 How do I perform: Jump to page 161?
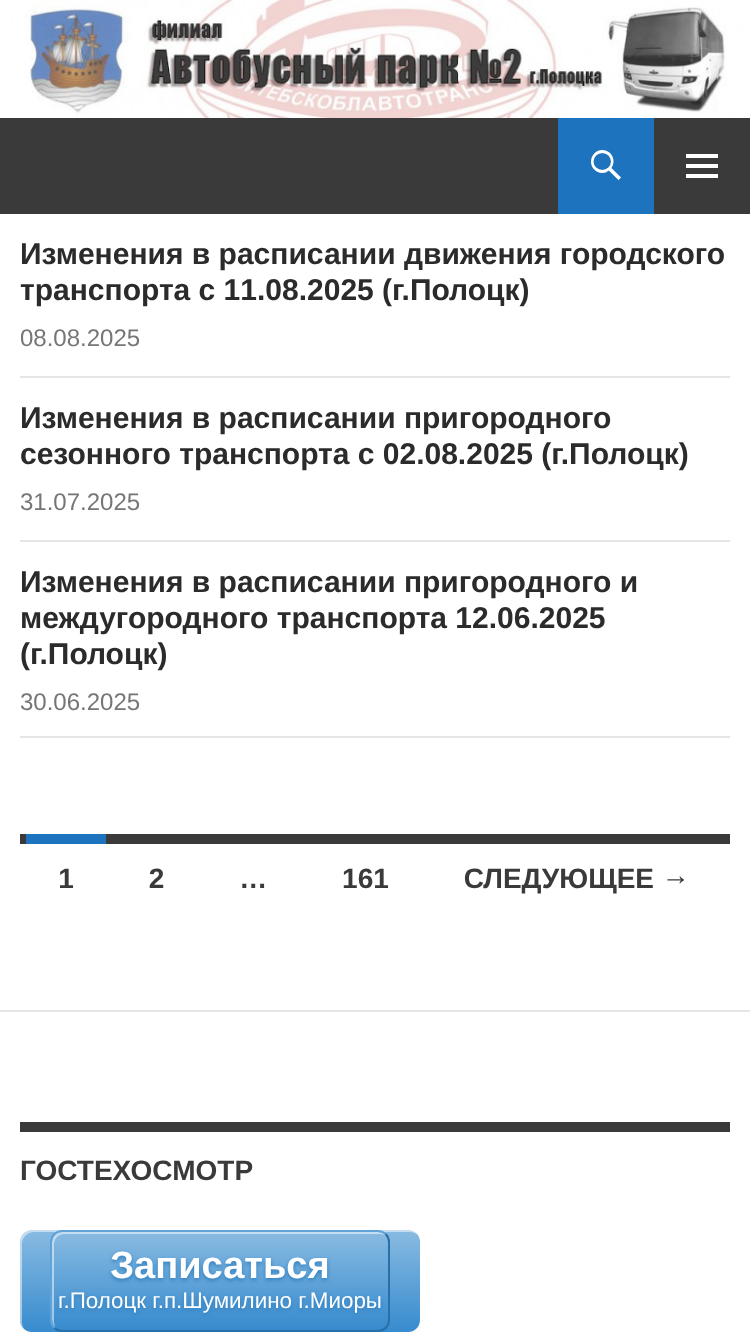tap(365, 879)
